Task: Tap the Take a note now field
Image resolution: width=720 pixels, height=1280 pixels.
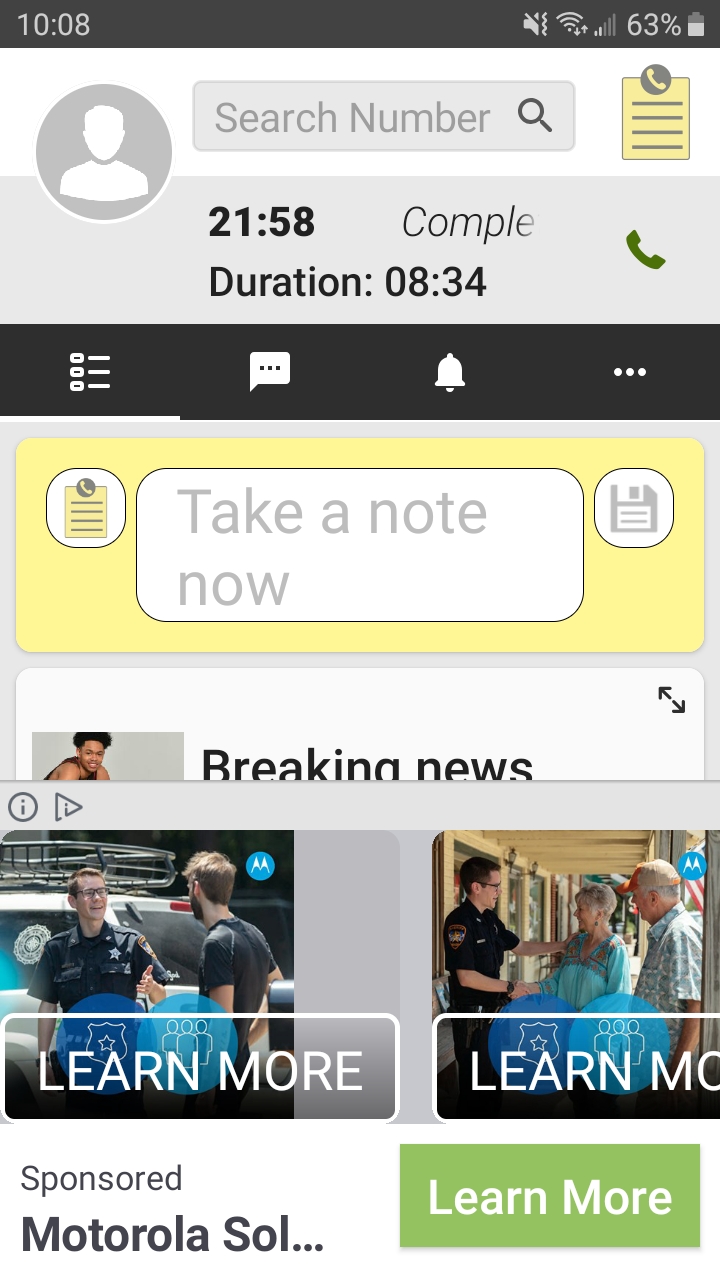Action: click(x=360, y=545)
